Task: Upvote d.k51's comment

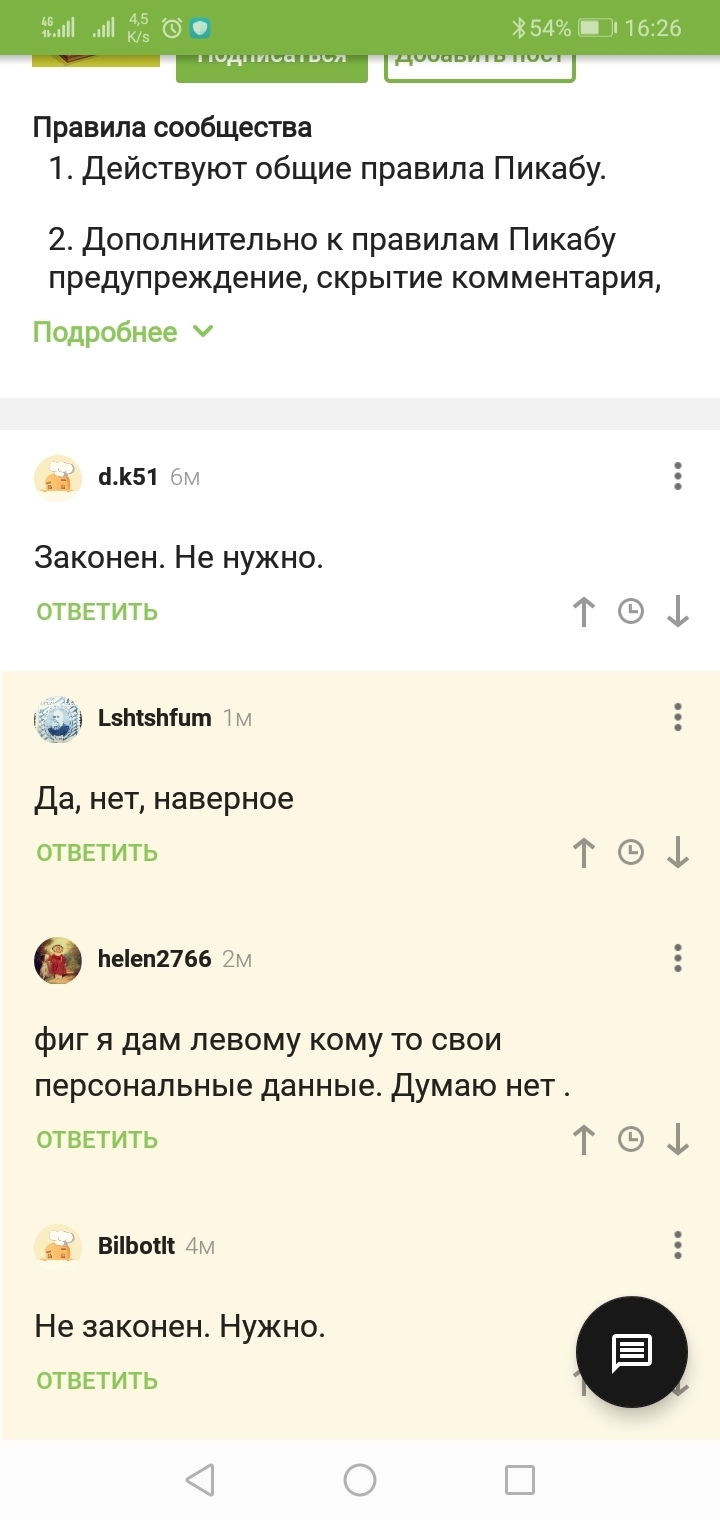Action: pos(584,611)
